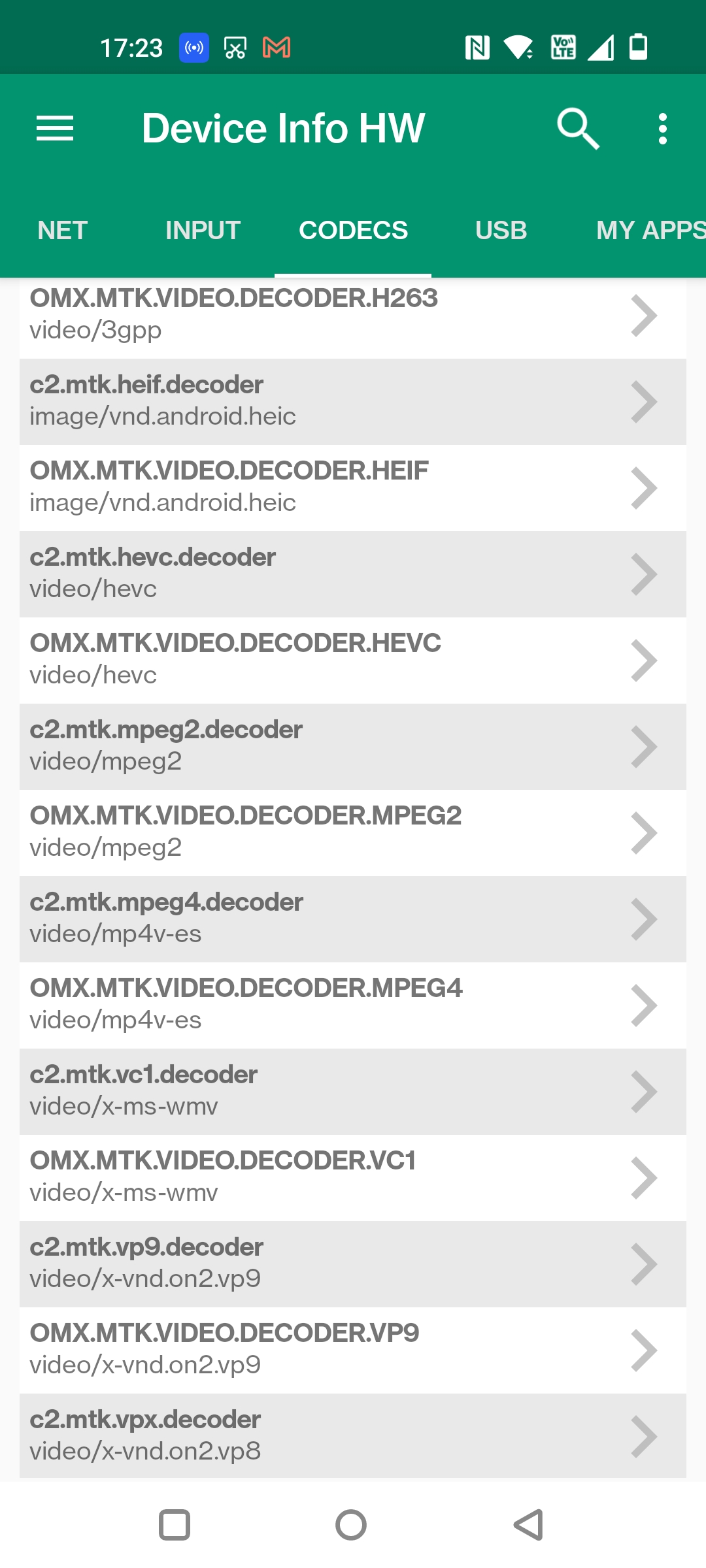This screenshot has height=1568, width=706.
Task: Open c2.mtk.mpeg4.decoder codec details
Action: (x=353, y=919)
